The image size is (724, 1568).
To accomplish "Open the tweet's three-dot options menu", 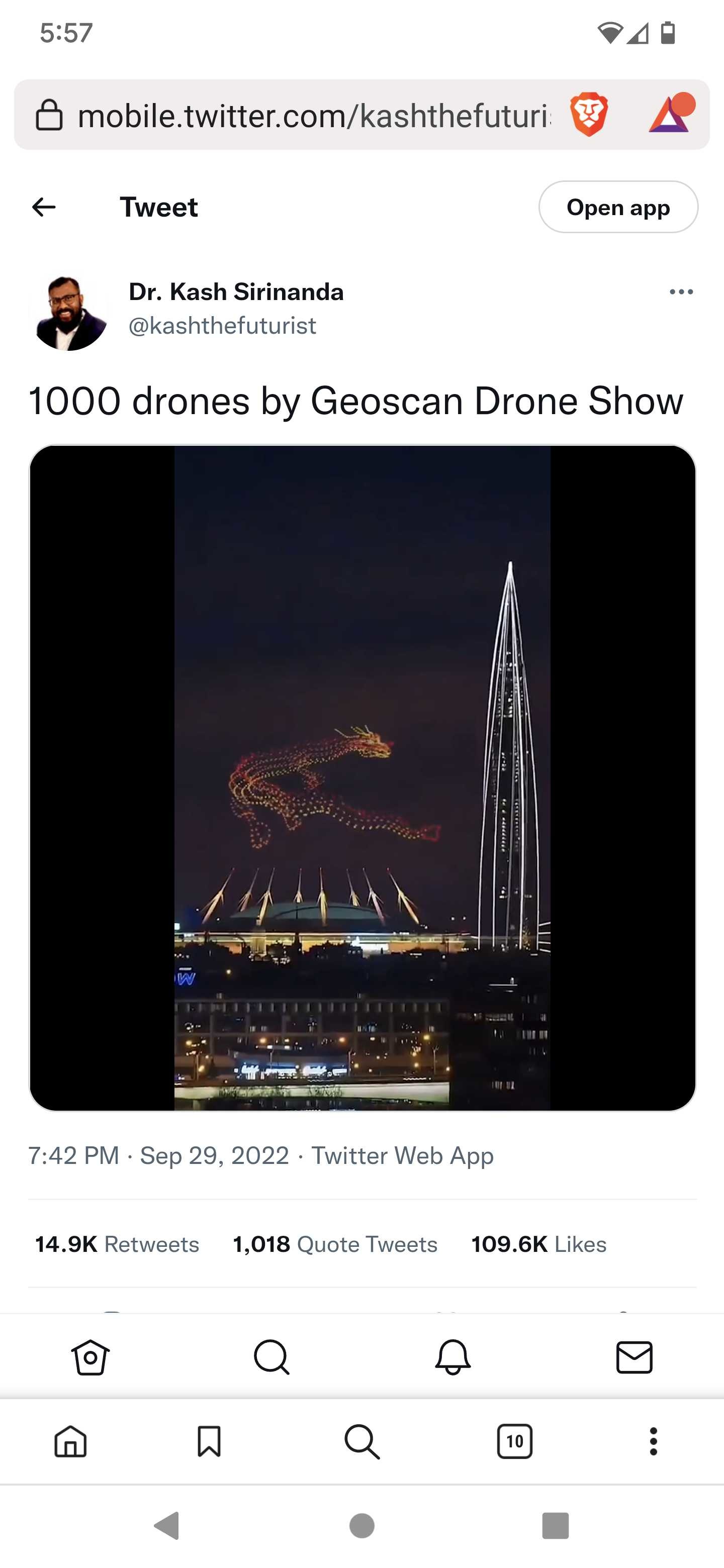I will [681, 292].
